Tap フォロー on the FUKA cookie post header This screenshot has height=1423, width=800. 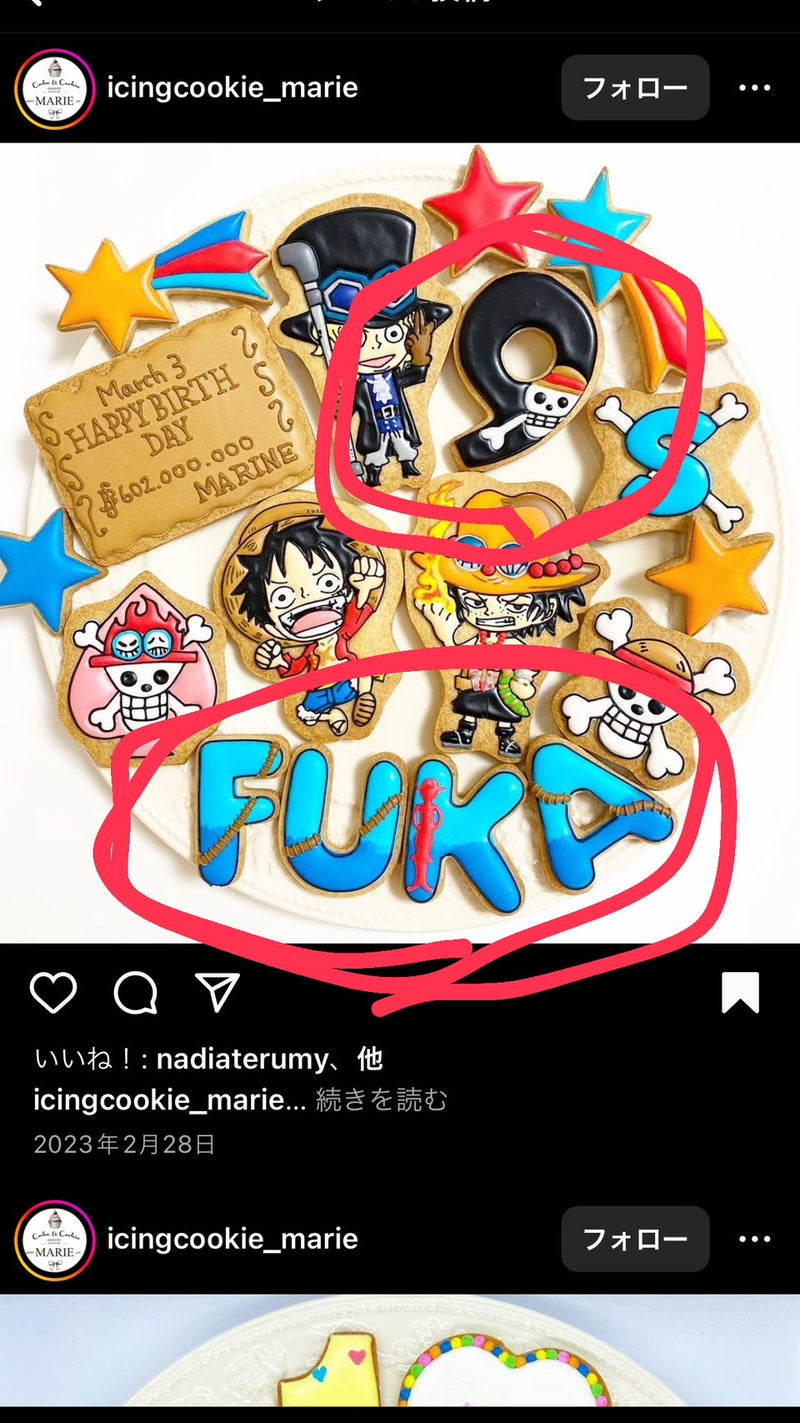[x=635, y=88]
